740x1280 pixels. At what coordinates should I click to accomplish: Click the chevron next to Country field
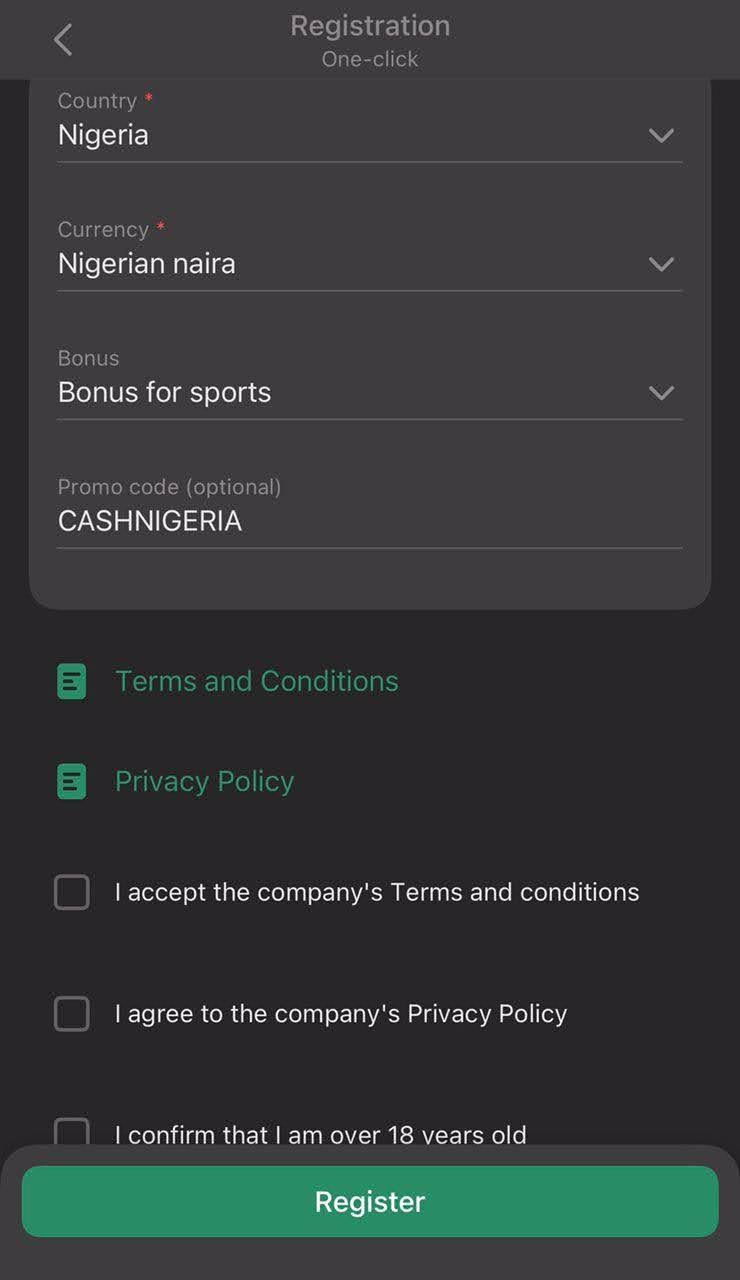click(x=661, y=135)
